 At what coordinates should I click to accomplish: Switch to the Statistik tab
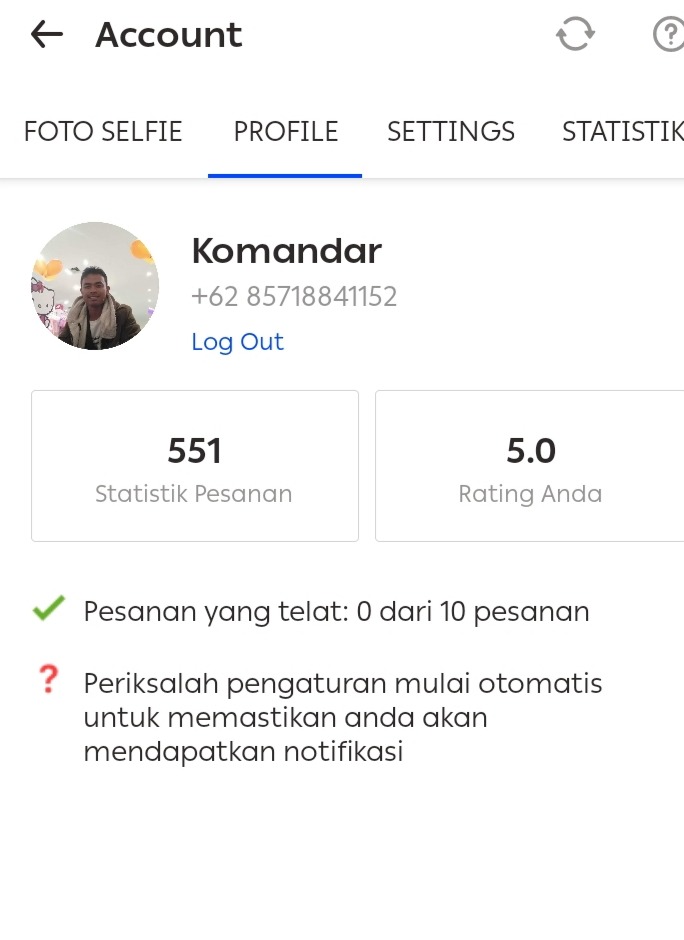click(x=622, y=132)
